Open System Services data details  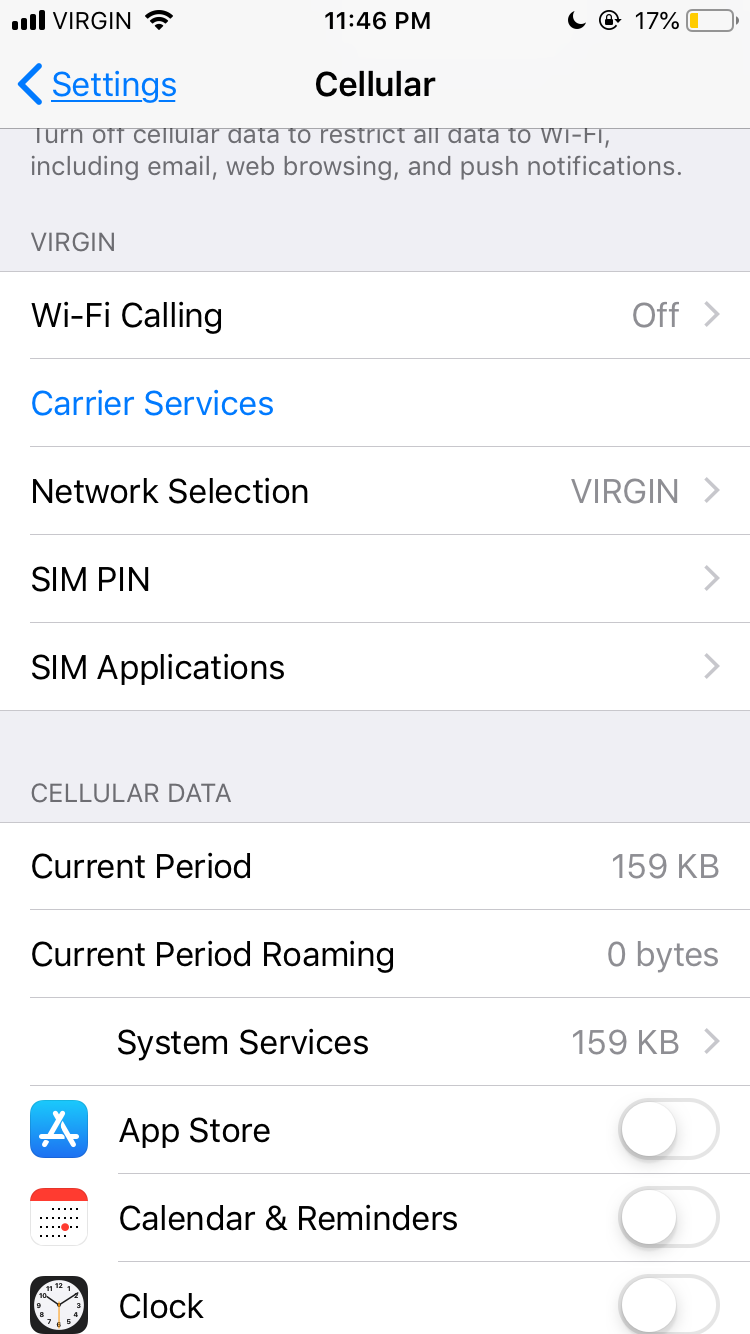point(375,1042)
